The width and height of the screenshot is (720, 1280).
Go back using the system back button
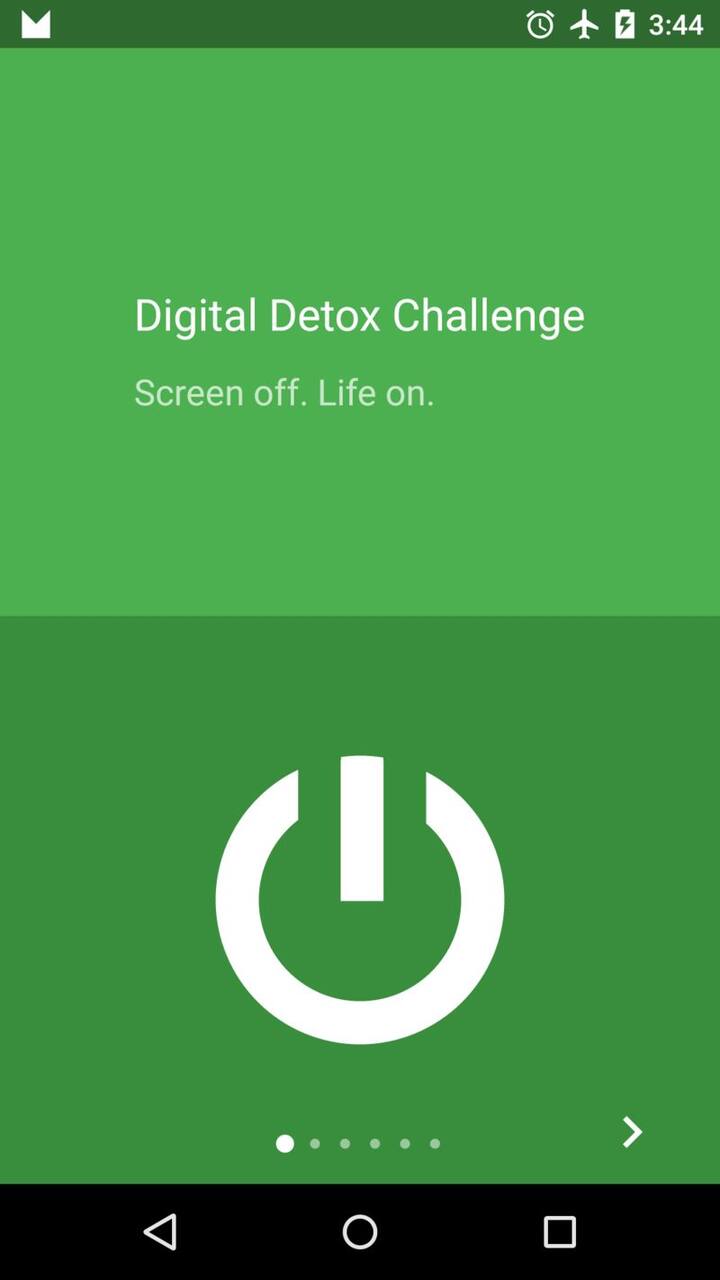(160, 1232)
